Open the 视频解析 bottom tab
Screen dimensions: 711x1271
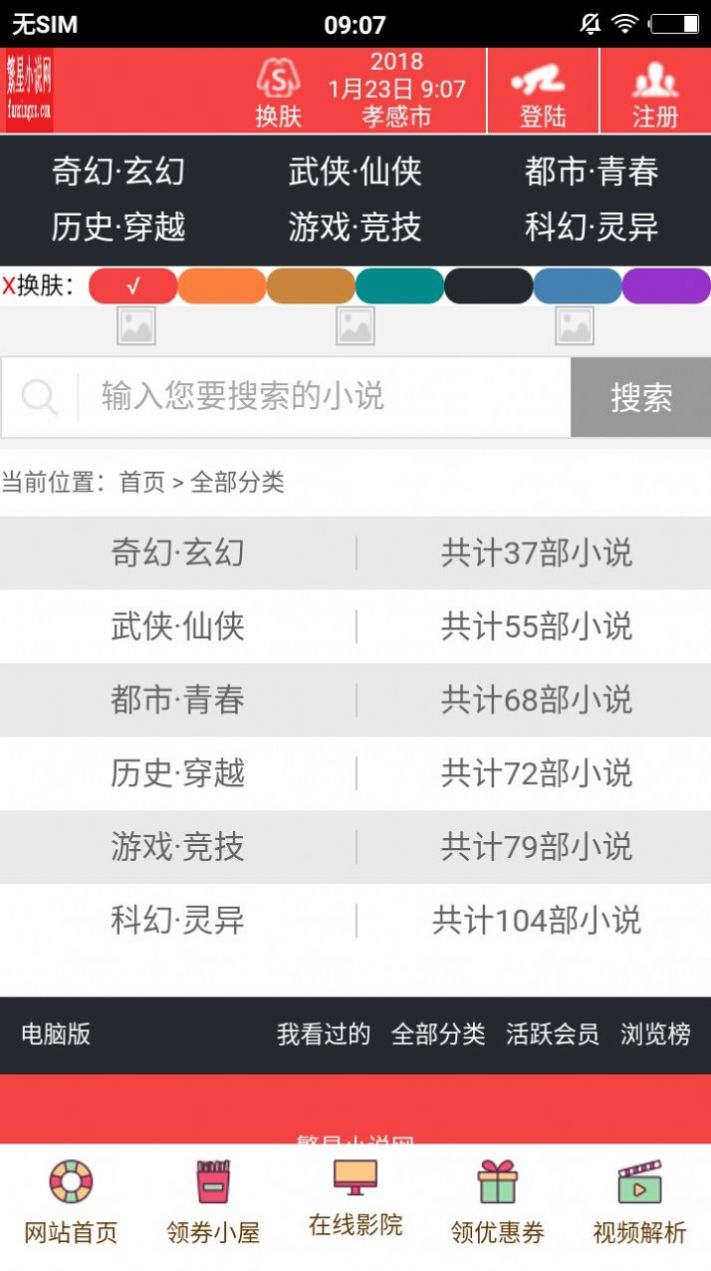(639, 1204)
